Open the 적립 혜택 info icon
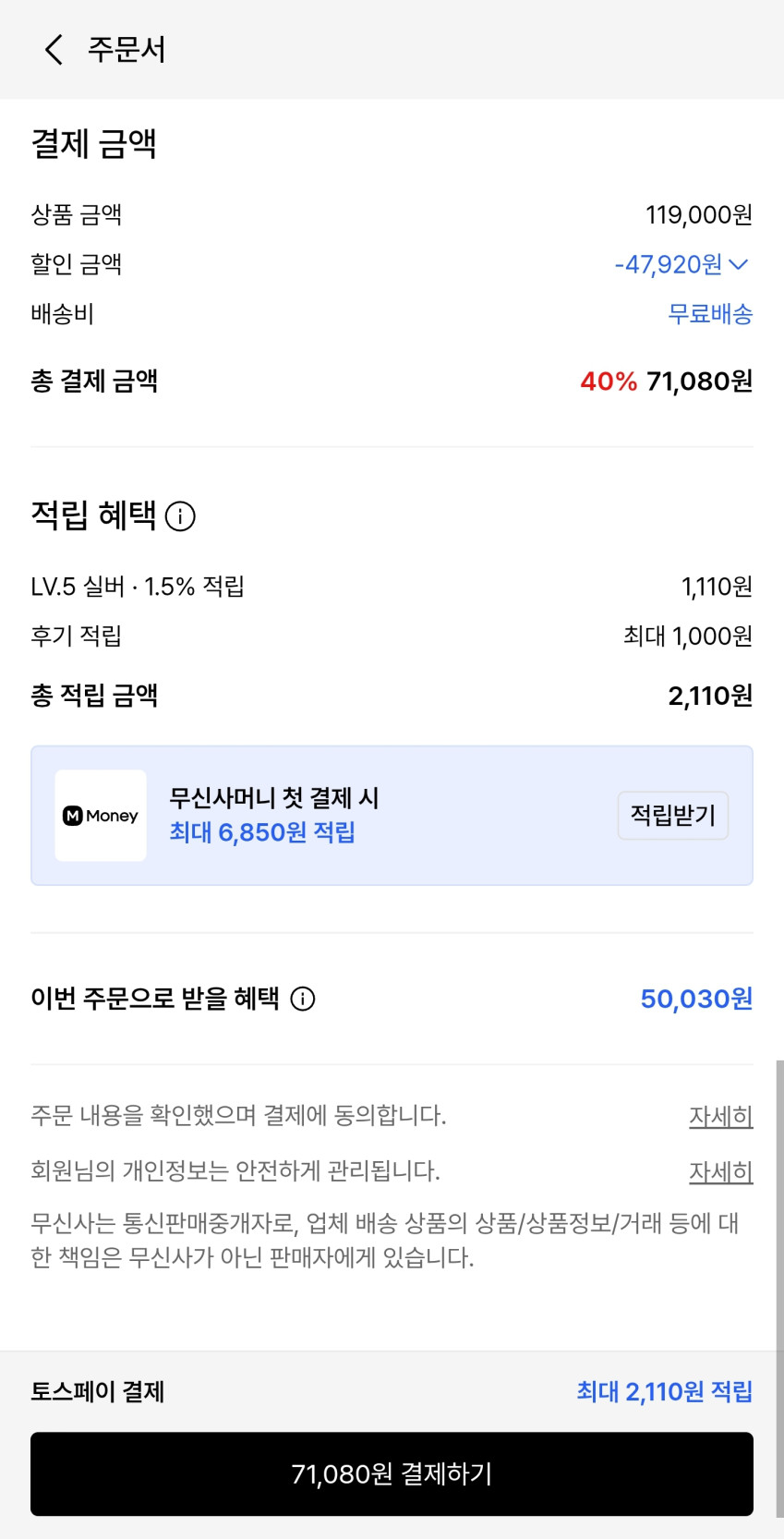784x1539 pixels. tap(180, 515)
